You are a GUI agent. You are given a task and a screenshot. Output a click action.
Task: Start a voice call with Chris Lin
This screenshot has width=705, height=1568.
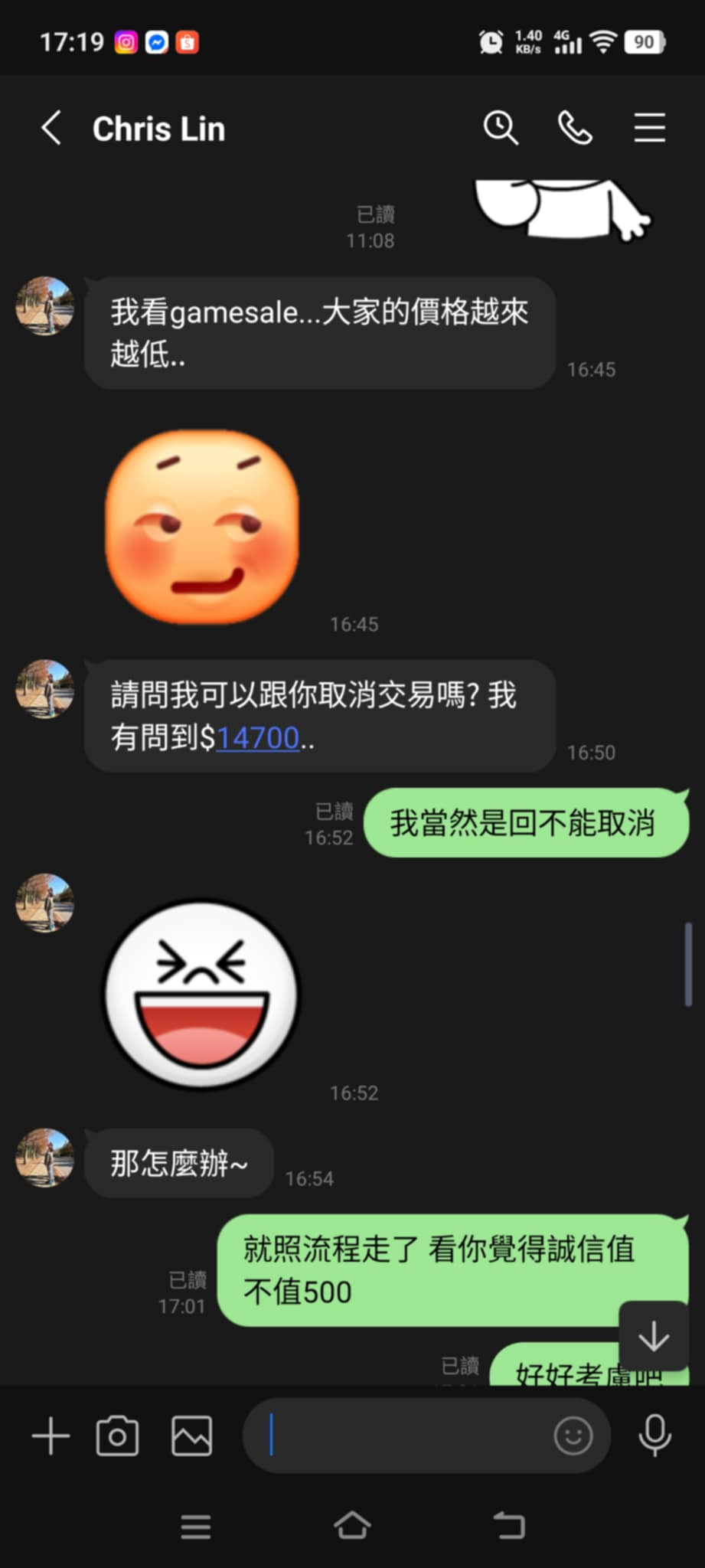(575, 128)
